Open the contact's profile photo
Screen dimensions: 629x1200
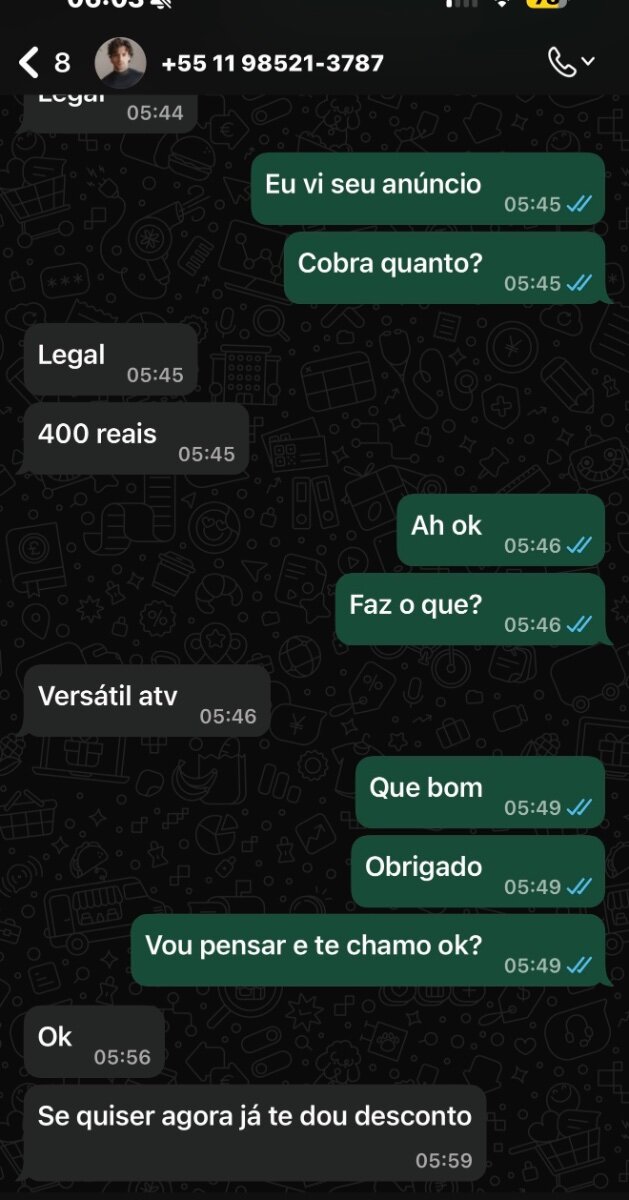120,63
